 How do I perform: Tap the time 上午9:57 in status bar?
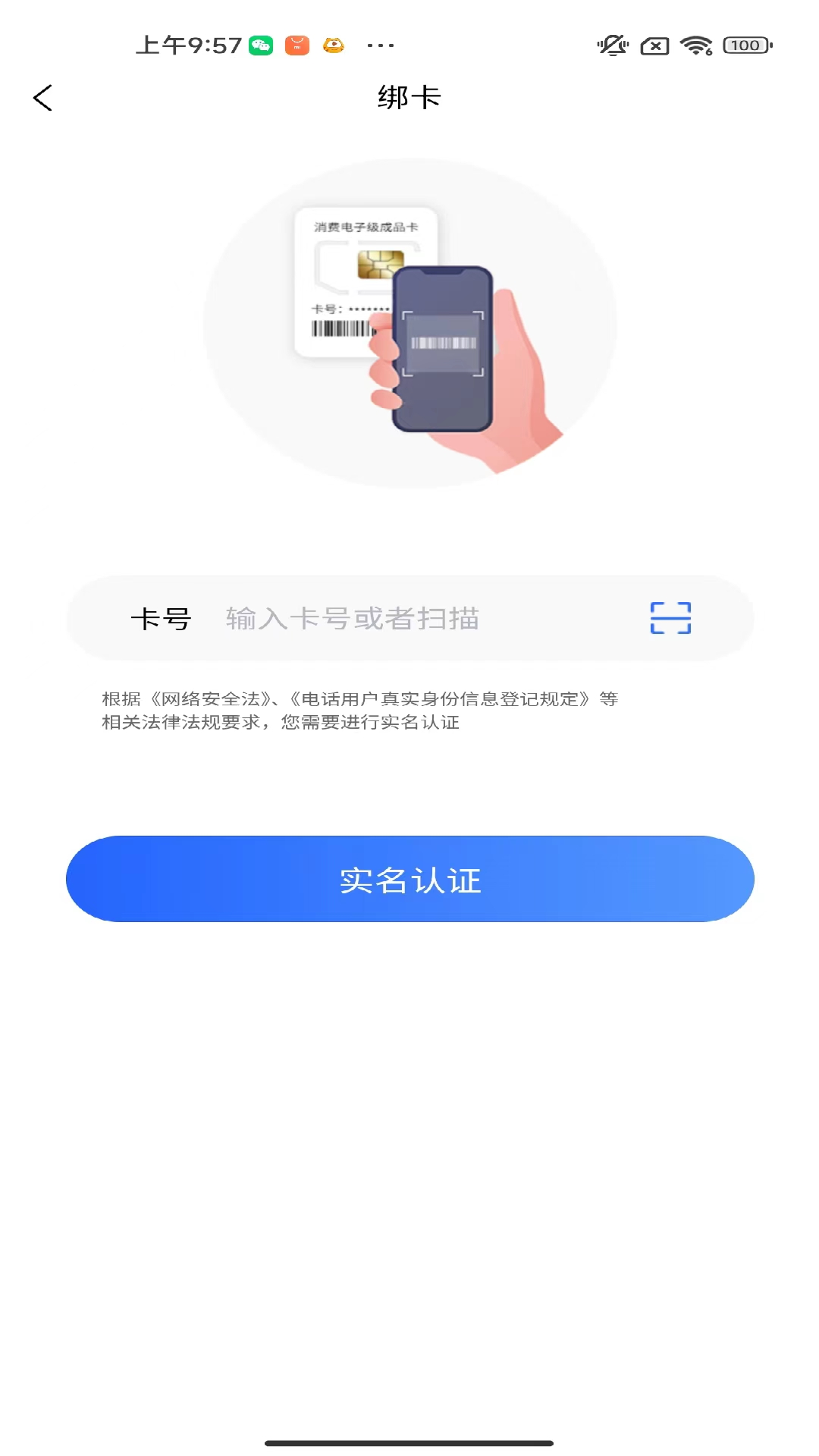tap(187, 45)
